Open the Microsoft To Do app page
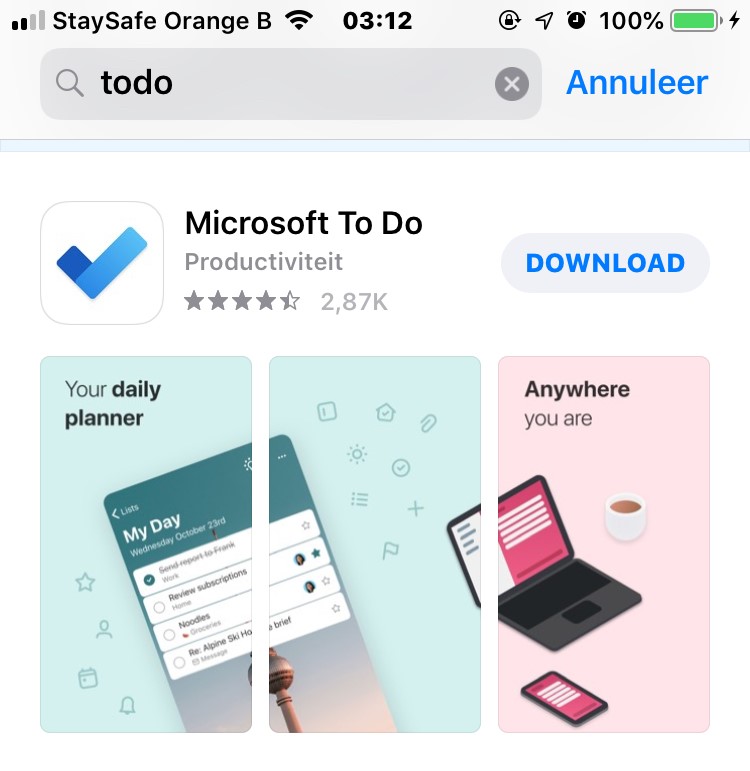This screenshot has width=750, height=771. [x=303, y=223]
